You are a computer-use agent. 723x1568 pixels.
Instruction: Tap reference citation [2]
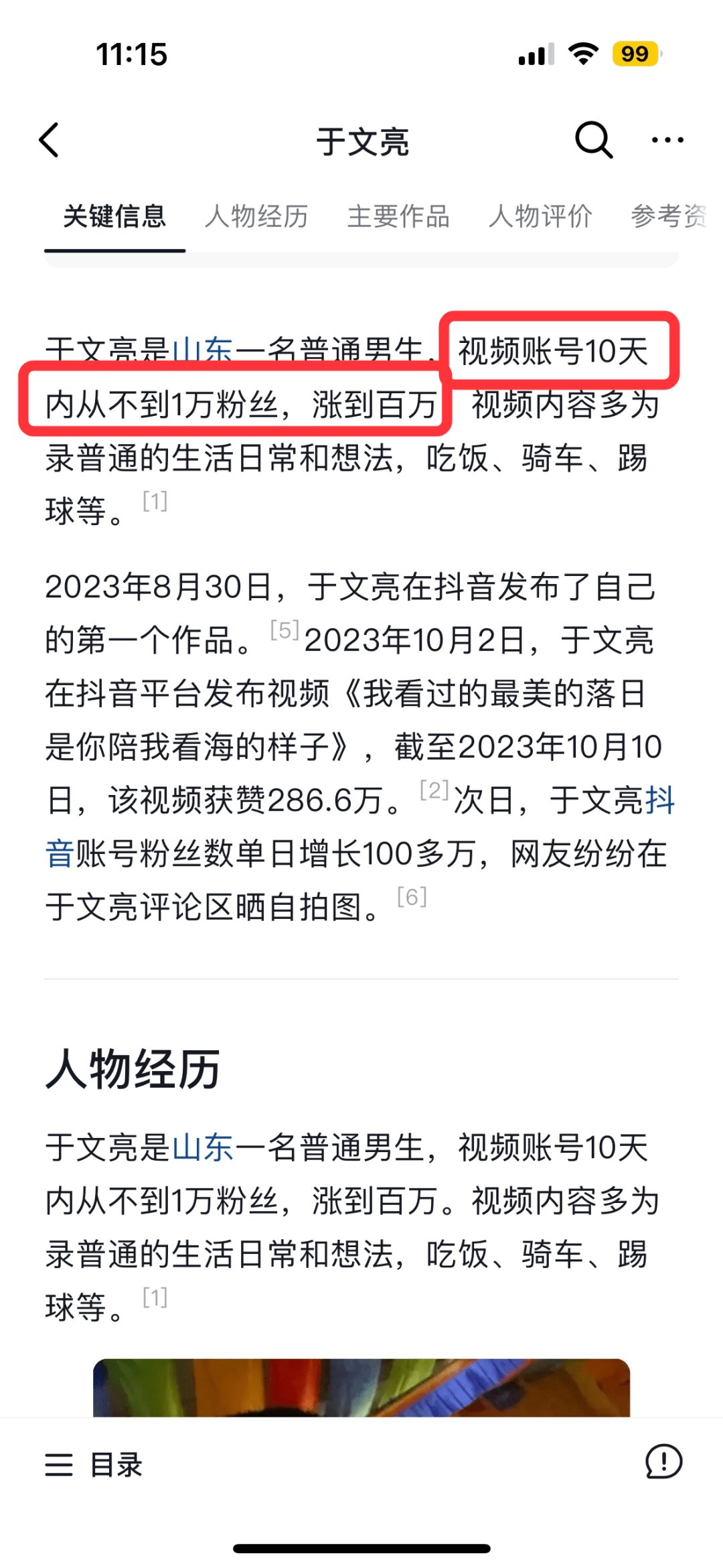(435, 790)
